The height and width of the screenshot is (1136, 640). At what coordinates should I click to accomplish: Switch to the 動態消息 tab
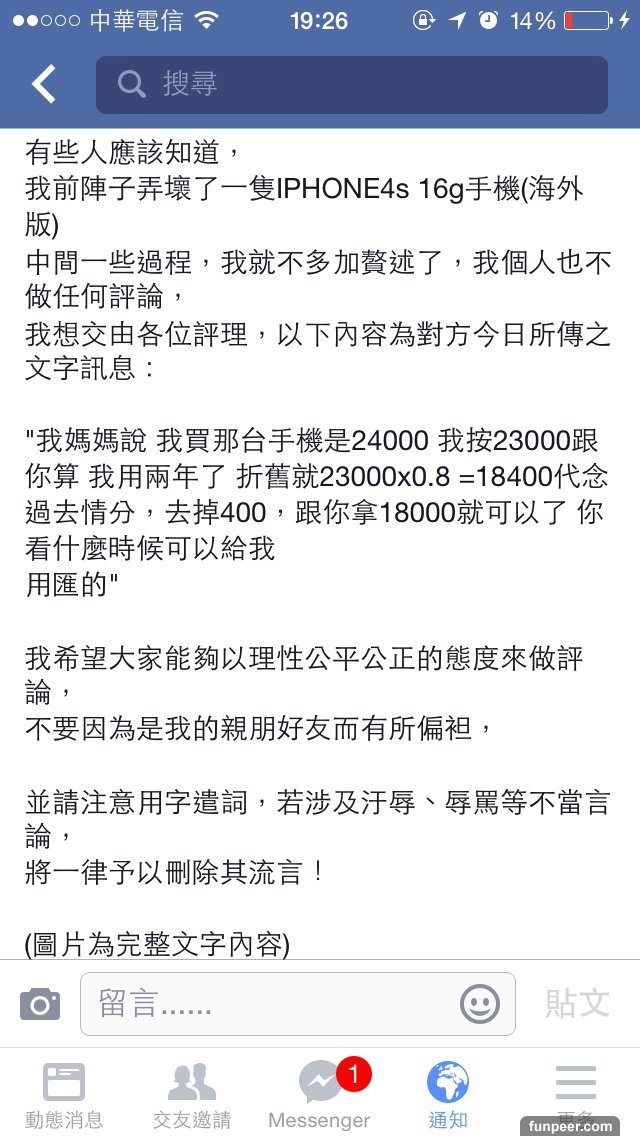(64, 1093)
